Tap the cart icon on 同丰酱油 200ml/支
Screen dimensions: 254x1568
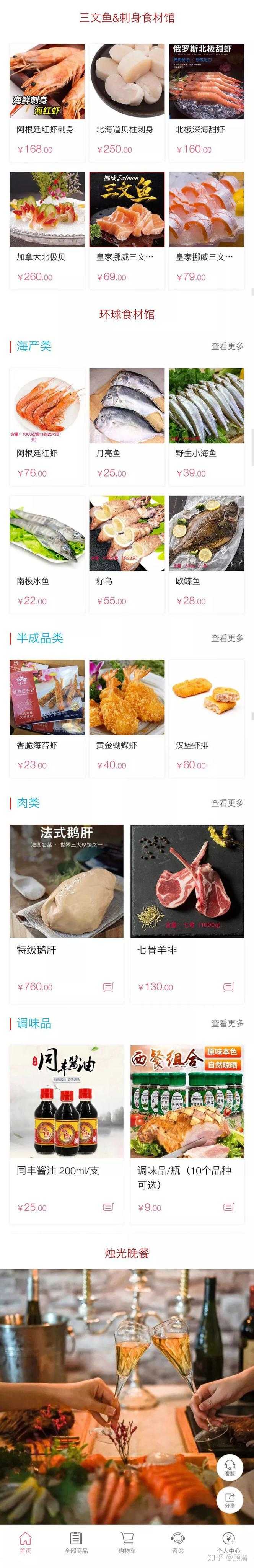(x=108, y=1207)
